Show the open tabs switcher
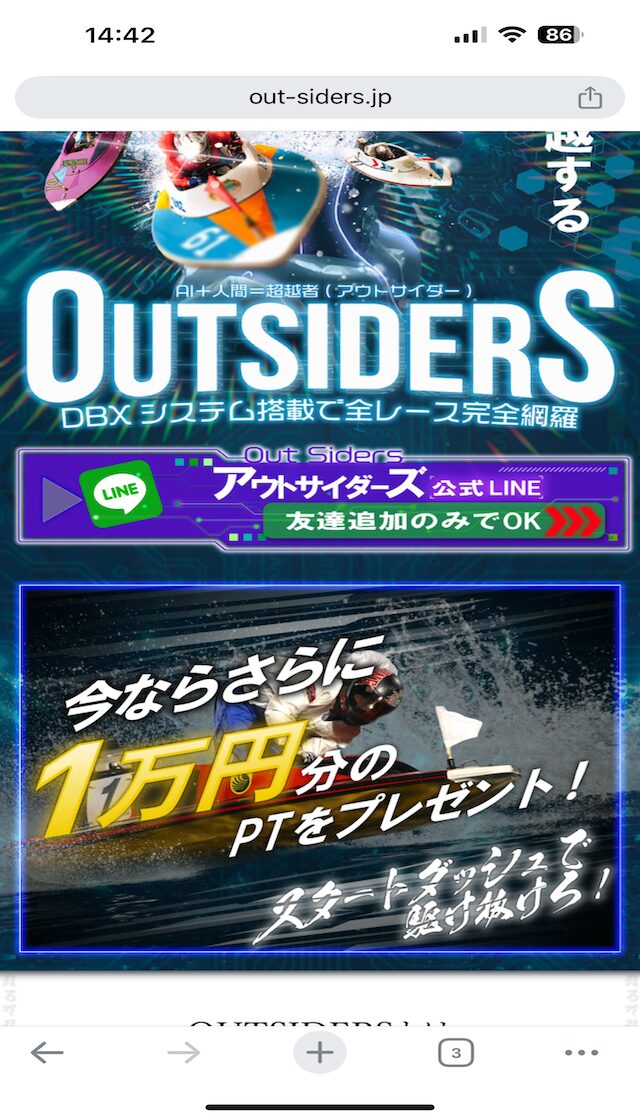The image size is (640, 1120). [x=456, y=1052]
